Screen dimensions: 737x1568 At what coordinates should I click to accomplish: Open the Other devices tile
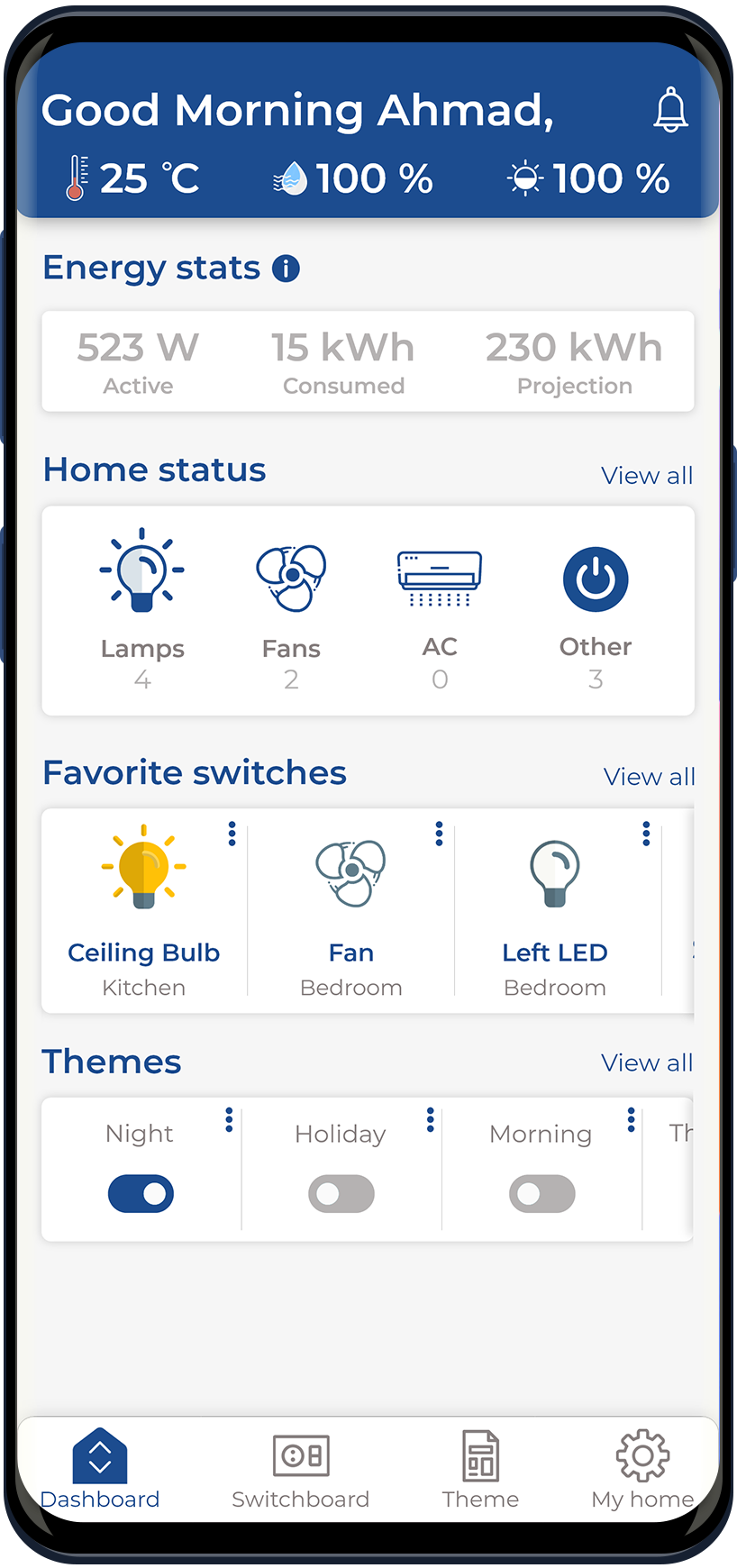click(x=596, y=610)
